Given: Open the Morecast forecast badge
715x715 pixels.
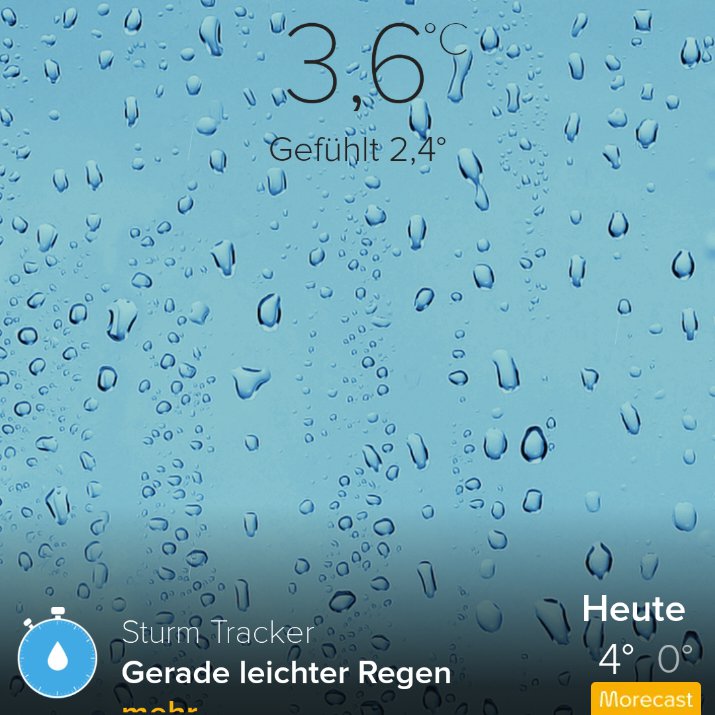Looking at the screenshot, I should click(x=645, y=700).
